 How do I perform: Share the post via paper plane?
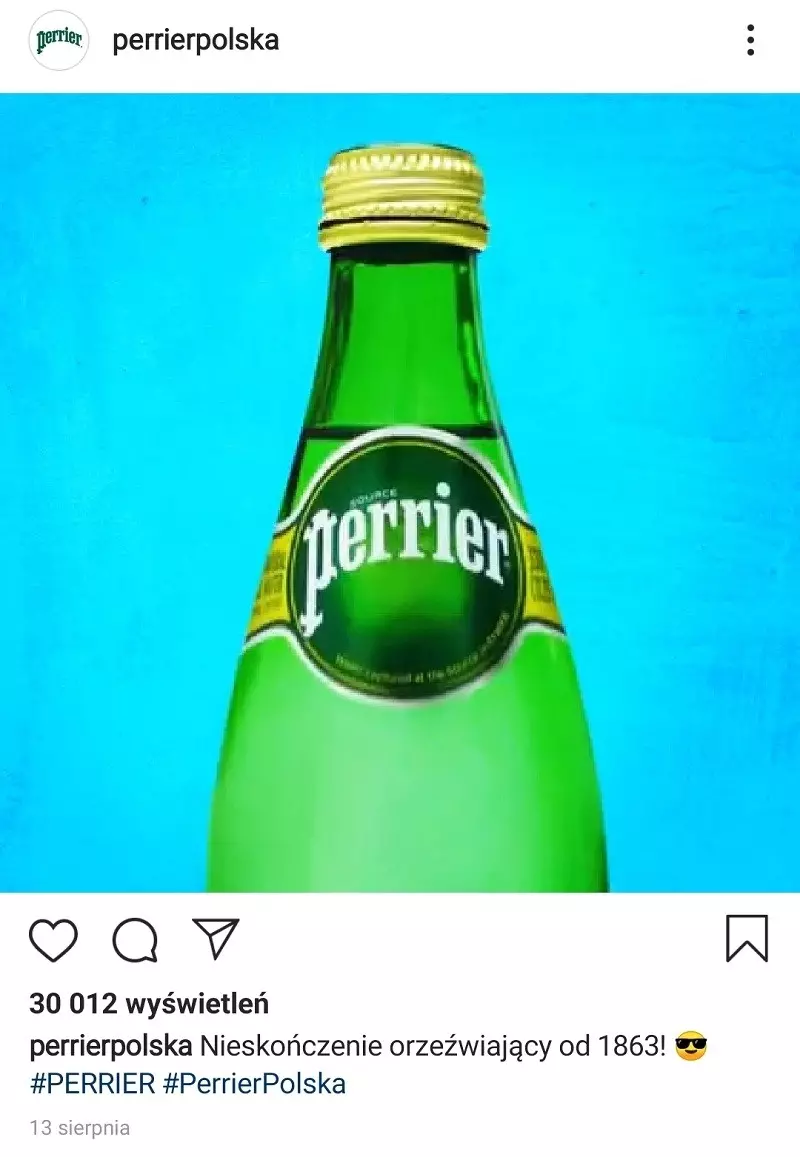click(216, 938)
